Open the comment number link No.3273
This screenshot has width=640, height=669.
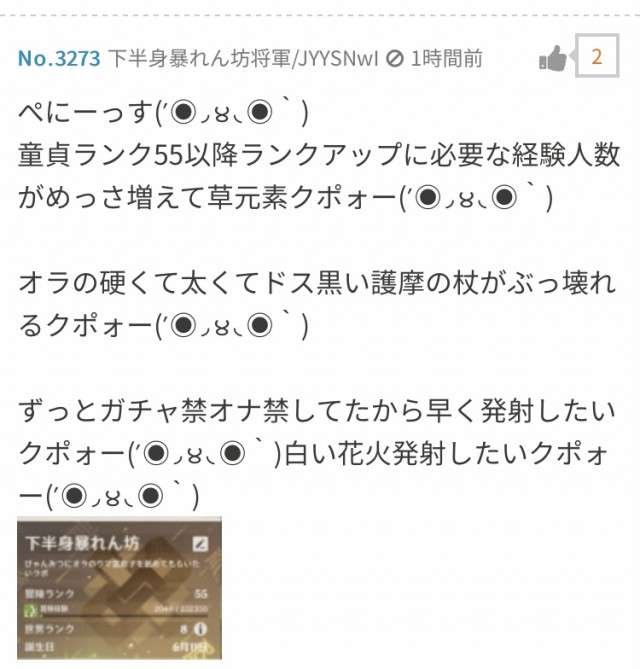point(59,58)
